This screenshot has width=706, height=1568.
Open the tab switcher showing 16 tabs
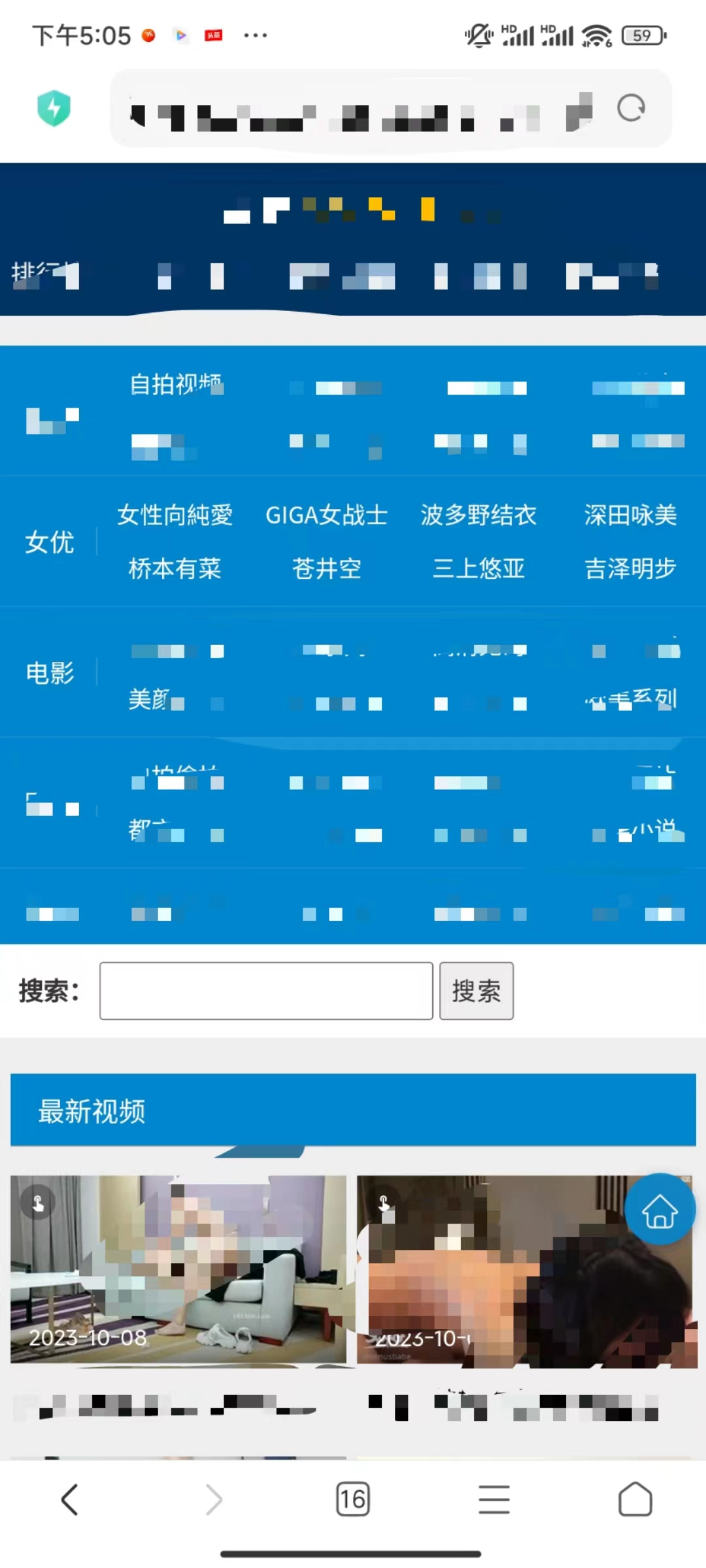tap(352, 1499)
